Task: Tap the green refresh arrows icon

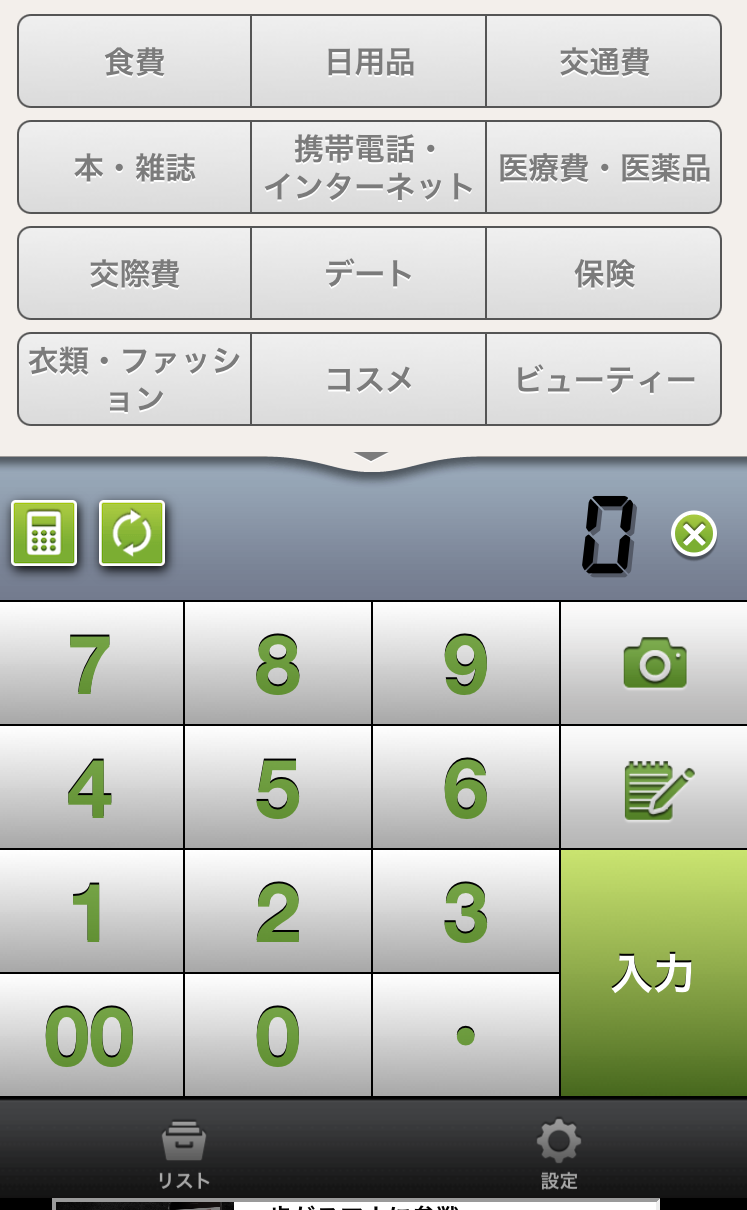Action: click(132, 533)
